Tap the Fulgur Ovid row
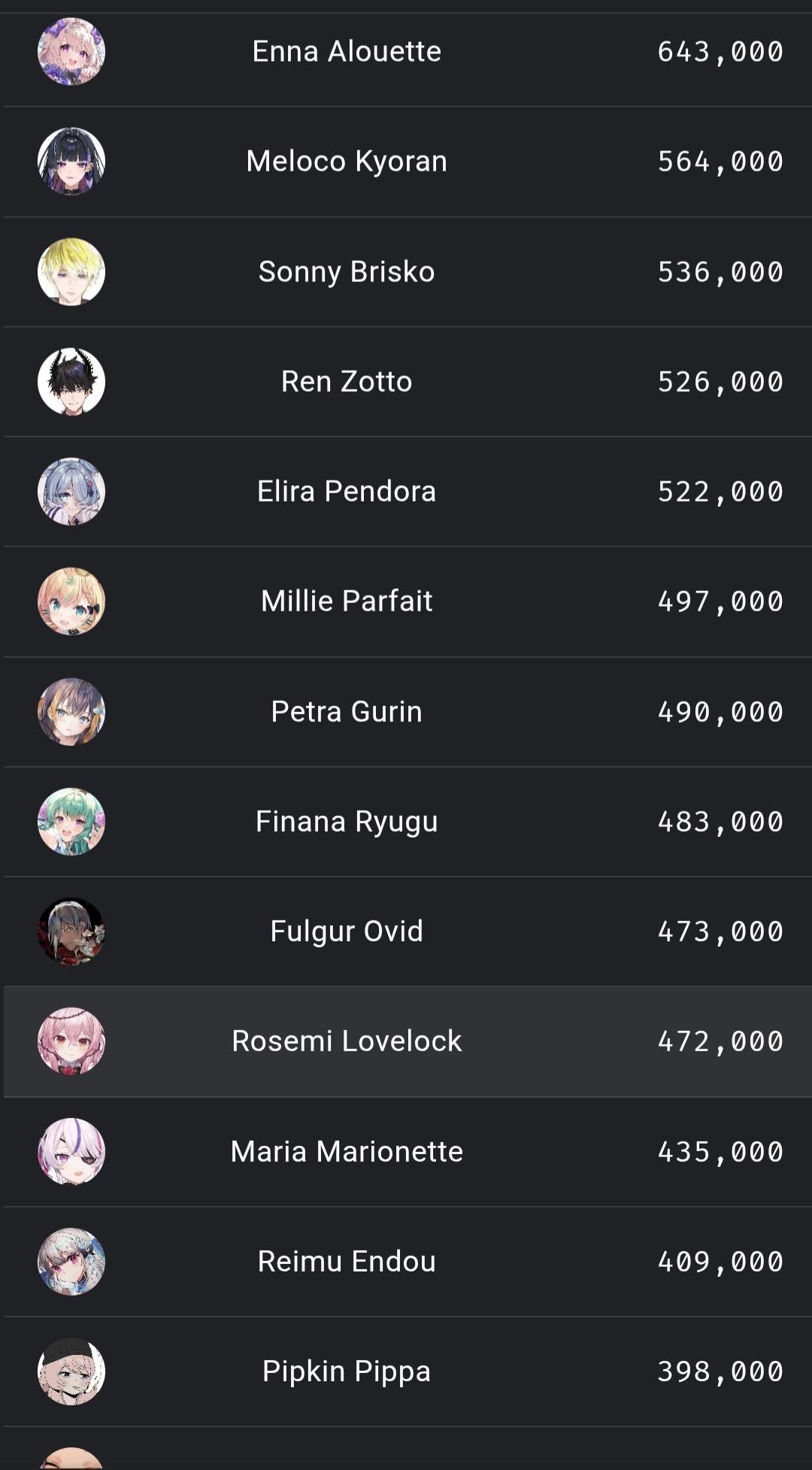This screenshot has width=812, height=1470. tap(347, 931)
